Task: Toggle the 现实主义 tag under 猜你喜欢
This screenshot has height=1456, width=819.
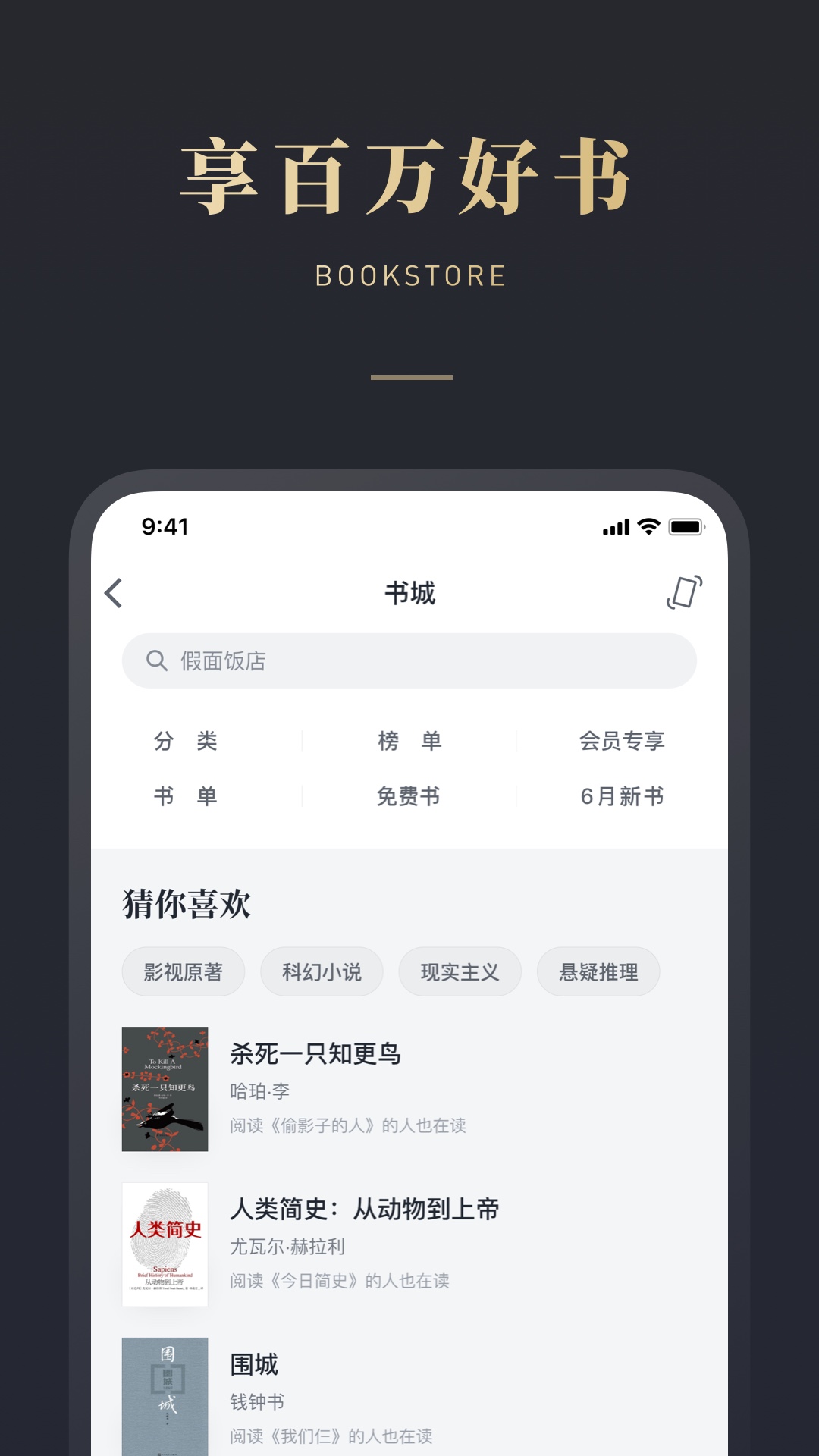Action: pyautogui.click(x=460, y=971)
